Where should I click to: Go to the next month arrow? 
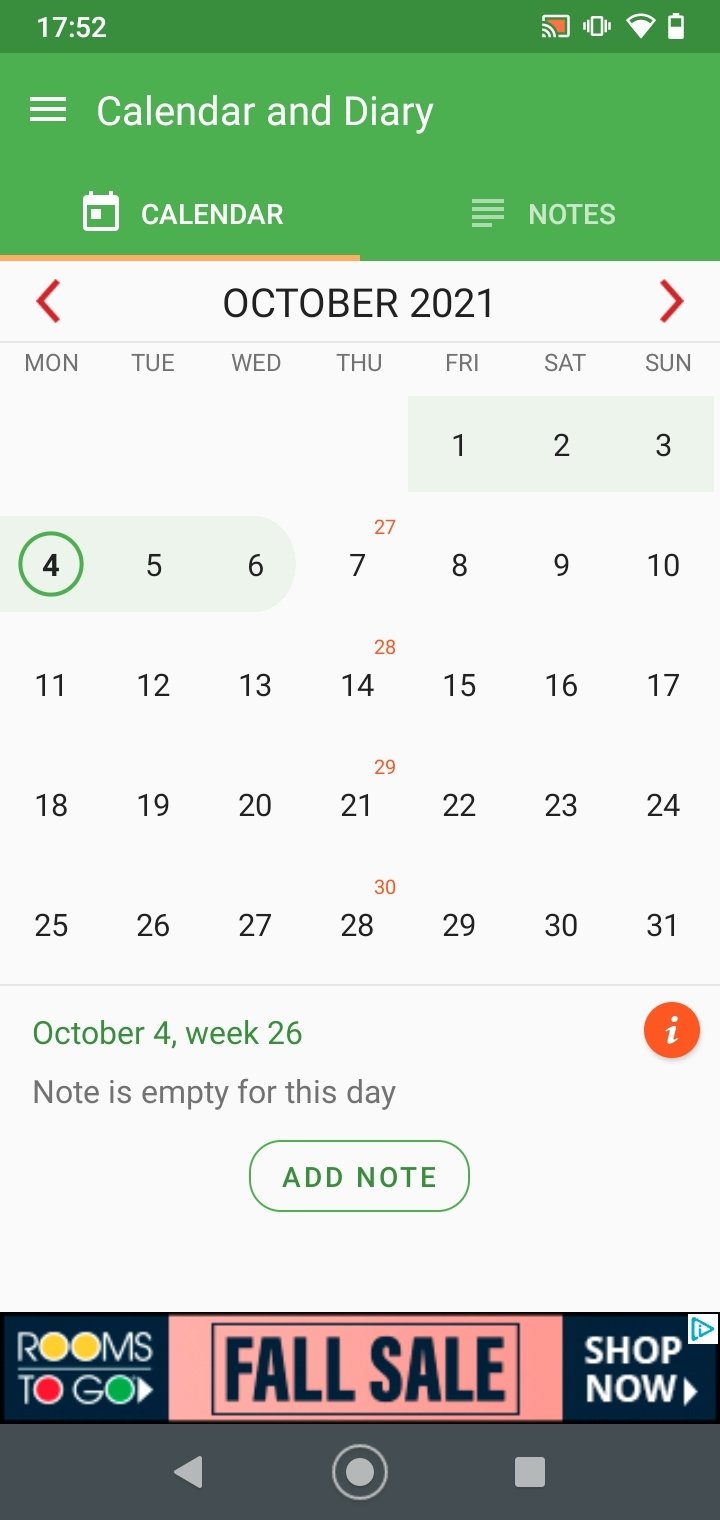click(671, 302)
